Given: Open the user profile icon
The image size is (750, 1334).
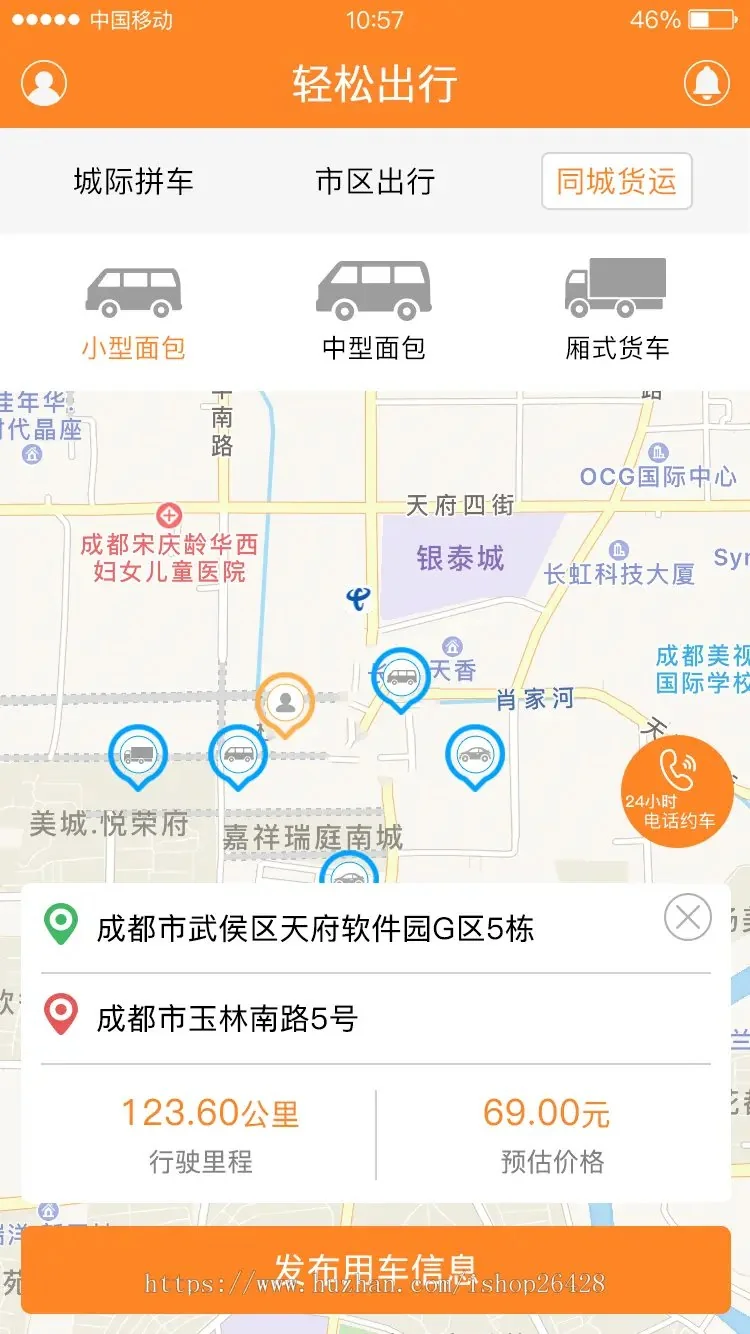Looking at the screenshot, I should (x=42, y=84).
